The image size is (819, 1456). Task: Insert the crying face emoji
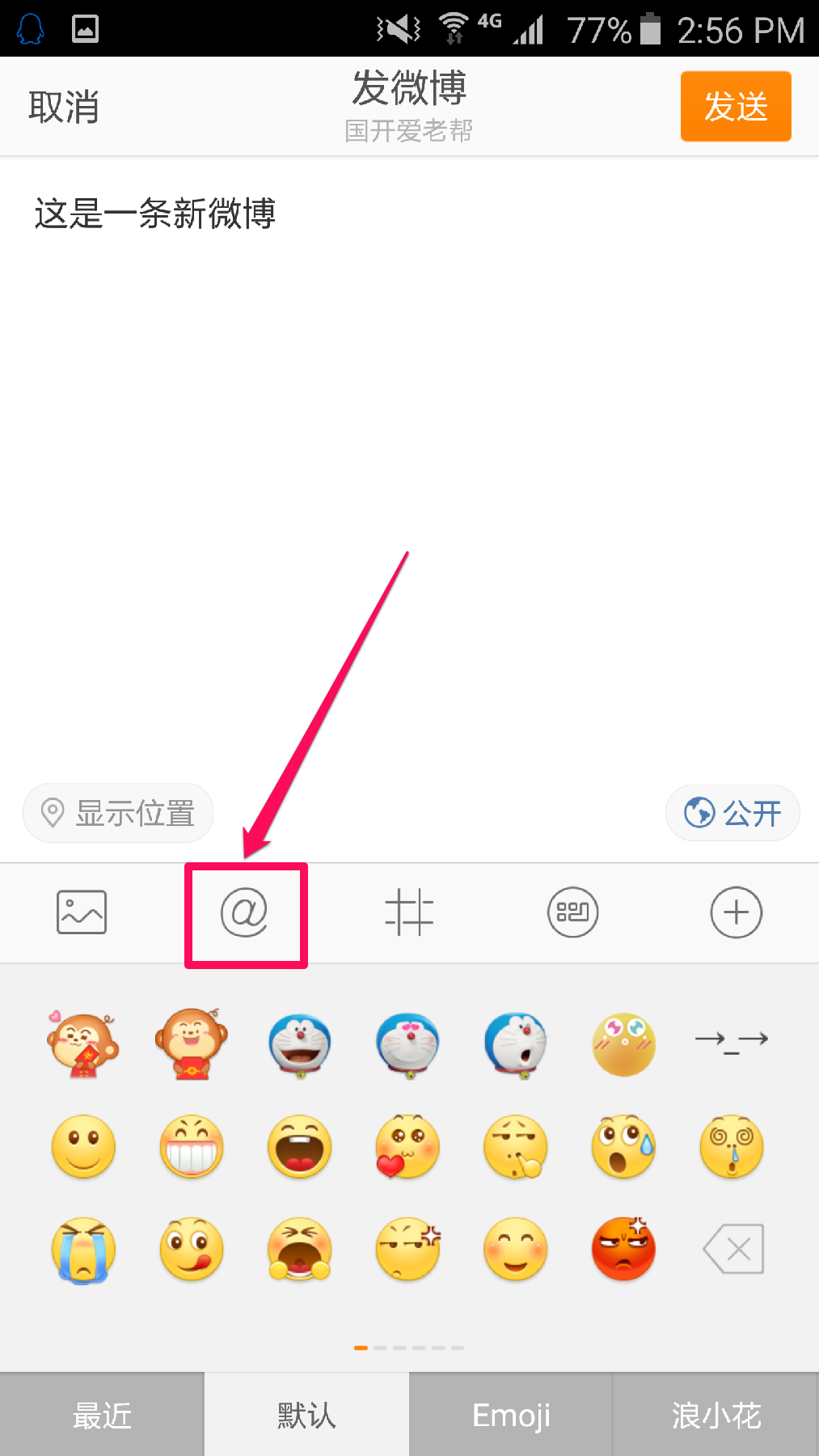point(83,1250)
